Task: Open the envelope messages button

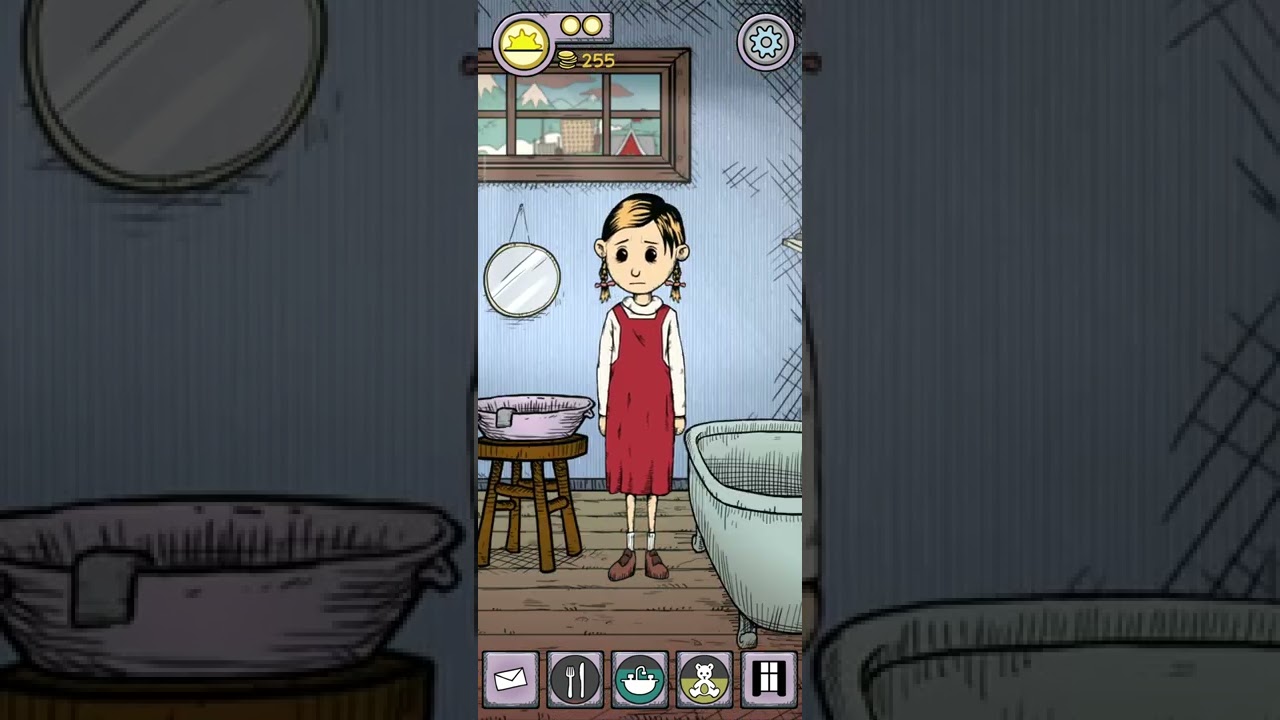Action: (511, 680)
